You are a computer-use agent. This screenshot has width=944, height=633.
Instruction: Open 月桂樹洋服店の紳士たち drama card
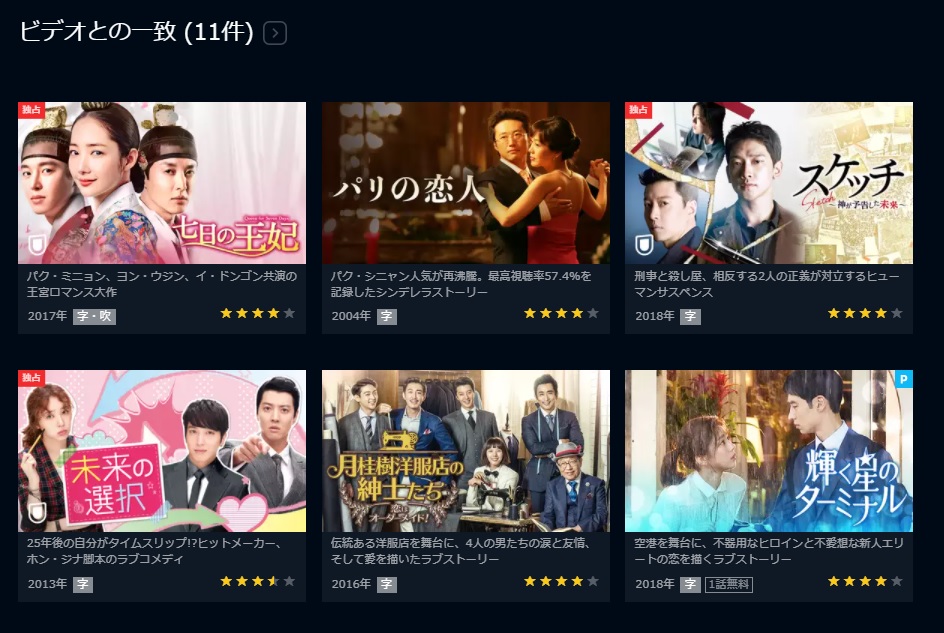465,451
